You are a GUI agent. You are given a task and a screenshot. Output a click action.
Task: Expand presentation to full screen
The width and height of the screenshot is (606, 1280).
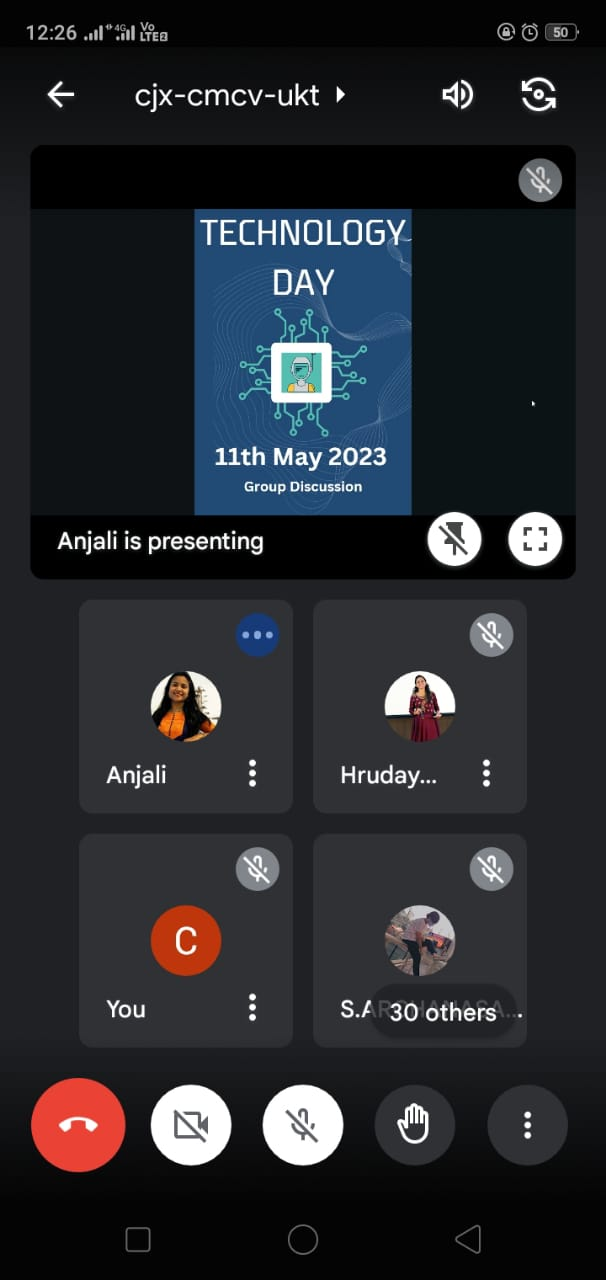tap(535, 540)
